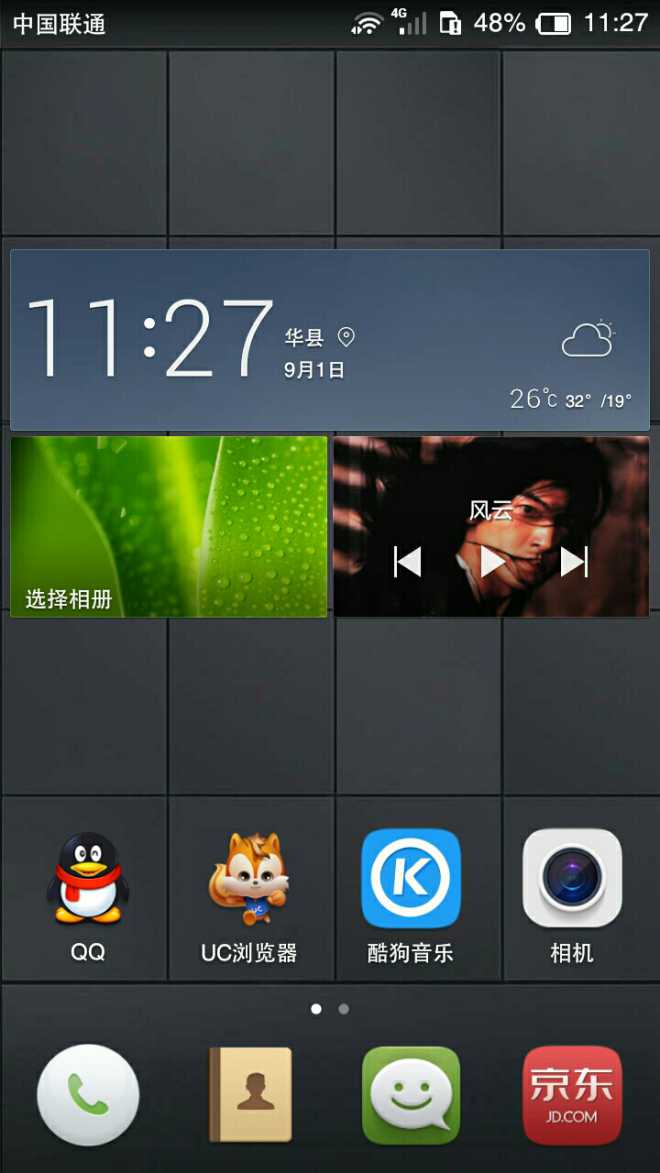
Task: Skip to the next track
Action: tap(574, 562)
